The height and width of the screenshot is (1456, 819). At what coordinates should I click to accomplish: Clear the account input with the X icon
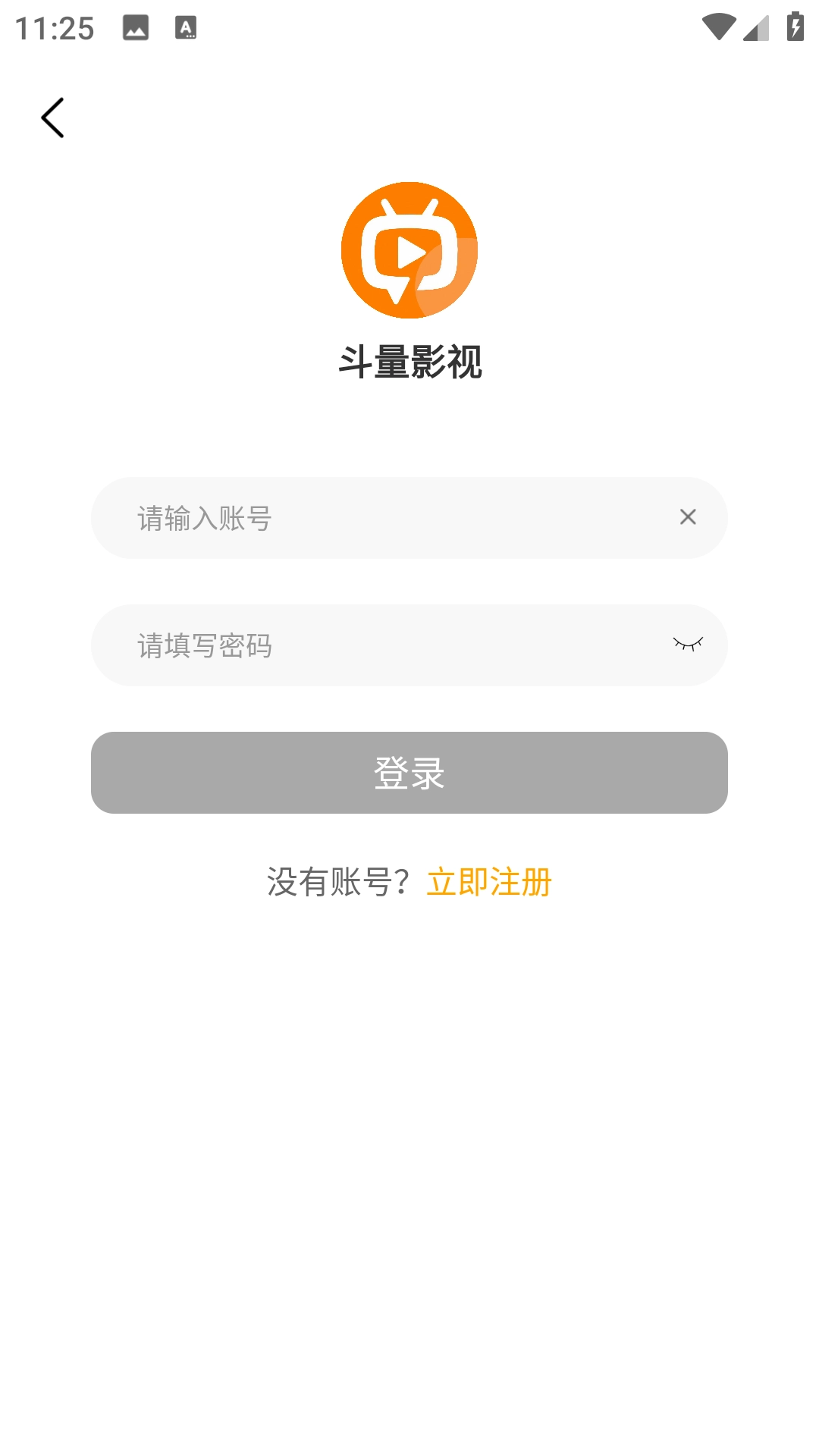[687, 516]
